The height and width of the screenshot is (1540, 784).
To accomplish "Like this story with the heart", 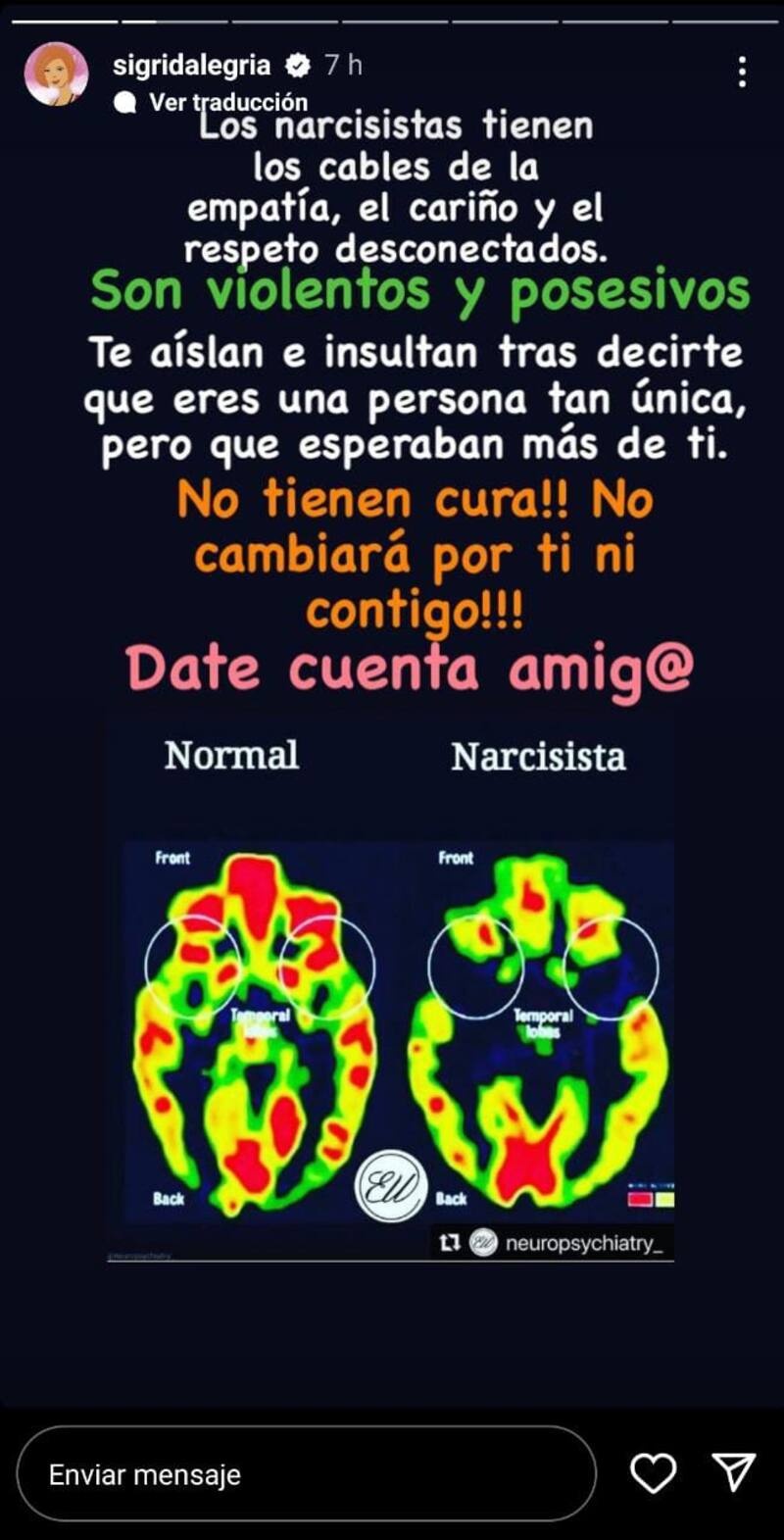I will coord(653,1472).
